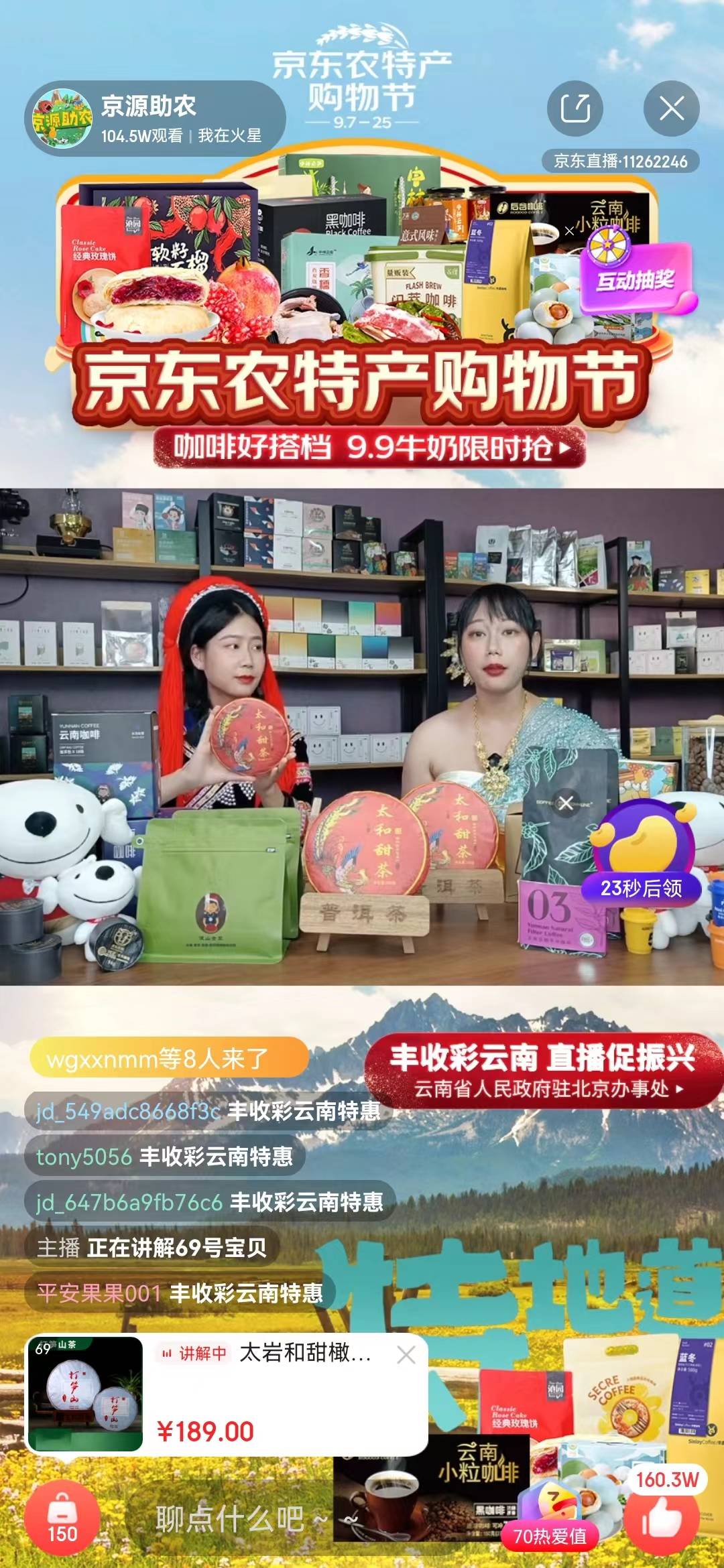Share this live stream
The width and height of the screenshot is (724, 1568).
click(x=575, y=109)
